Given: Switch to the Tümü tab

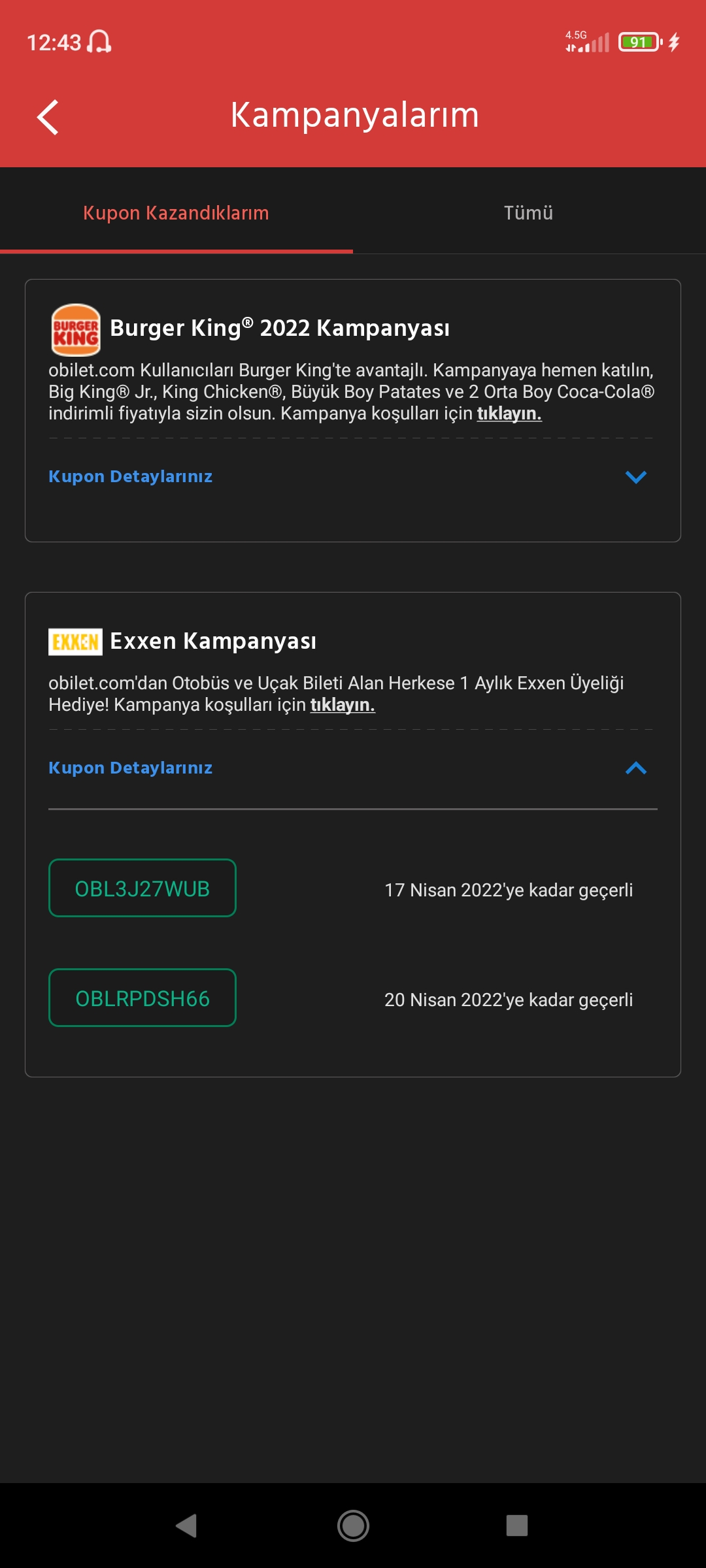Looking at the screenshot, I should coord(529,213).
